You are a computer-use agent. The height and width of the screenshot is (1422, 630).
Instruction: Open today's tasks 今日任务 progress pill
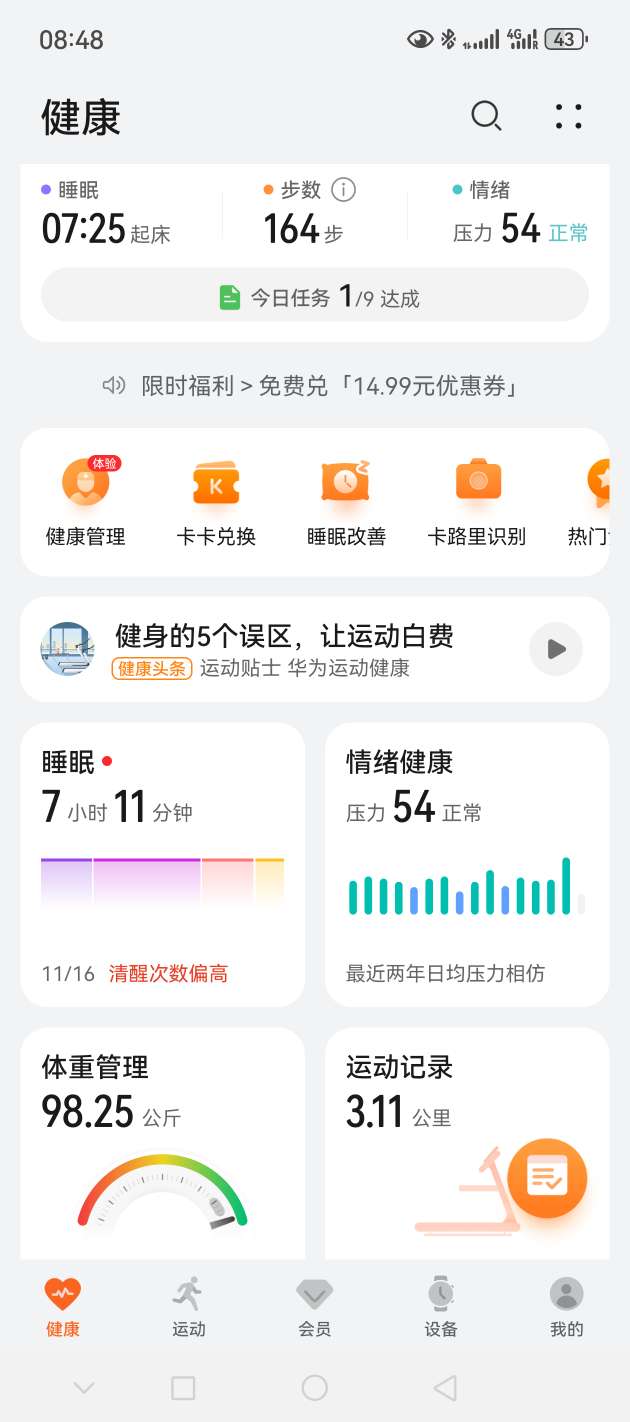pos(315,297)
